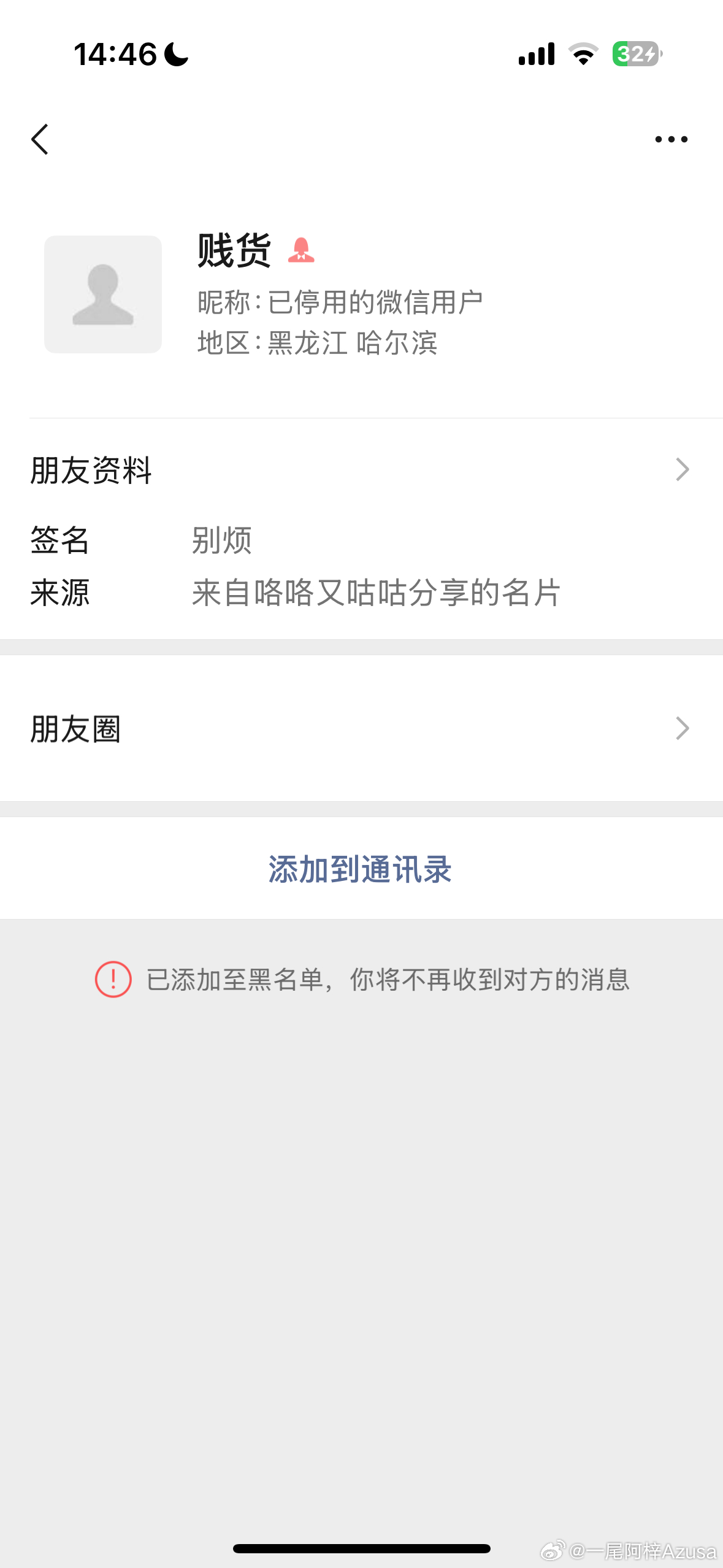This screenshot has width=723, height=1568.
Task: Open the 朋友圈 moments row
Action: tap(362, 728)
